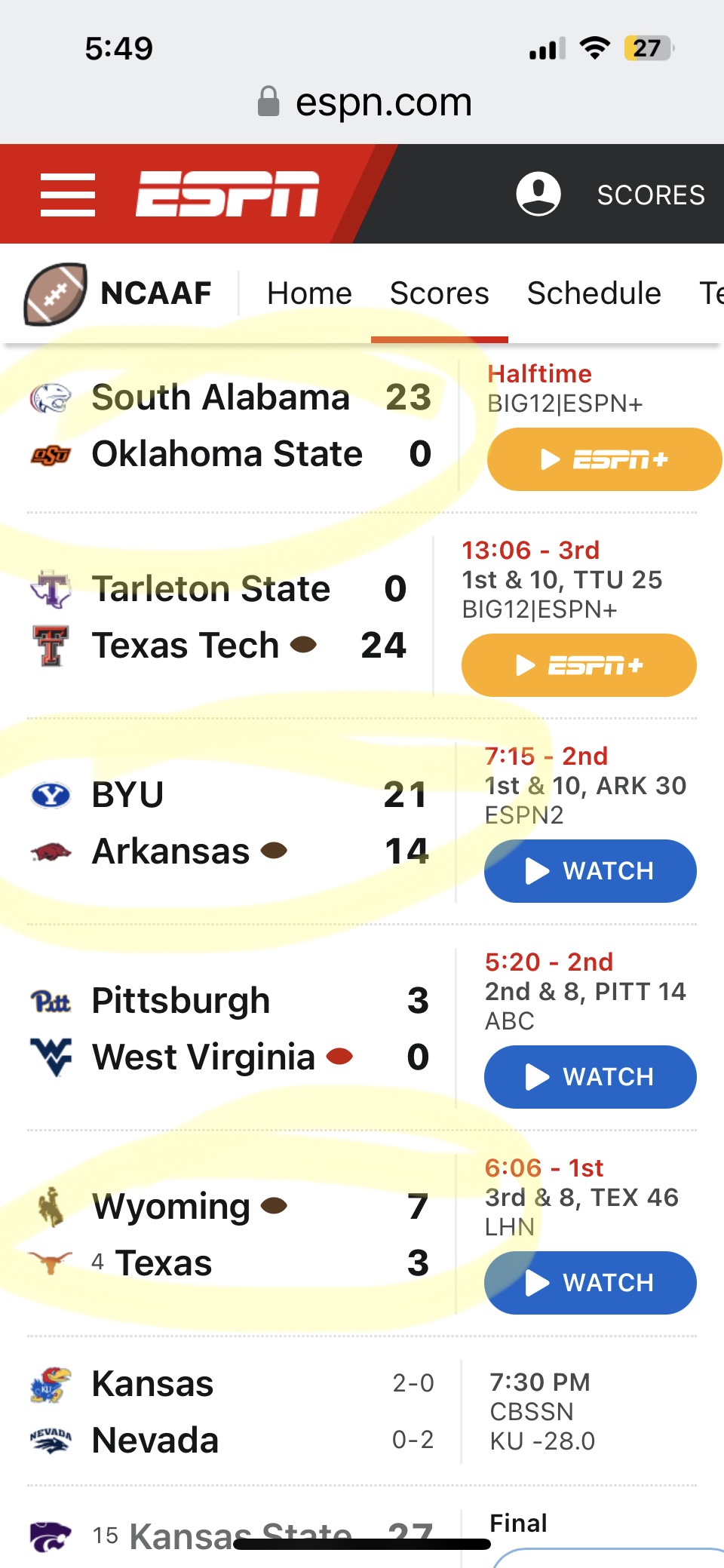Open the hamburger menu
724x1568 pixels.
68,195
